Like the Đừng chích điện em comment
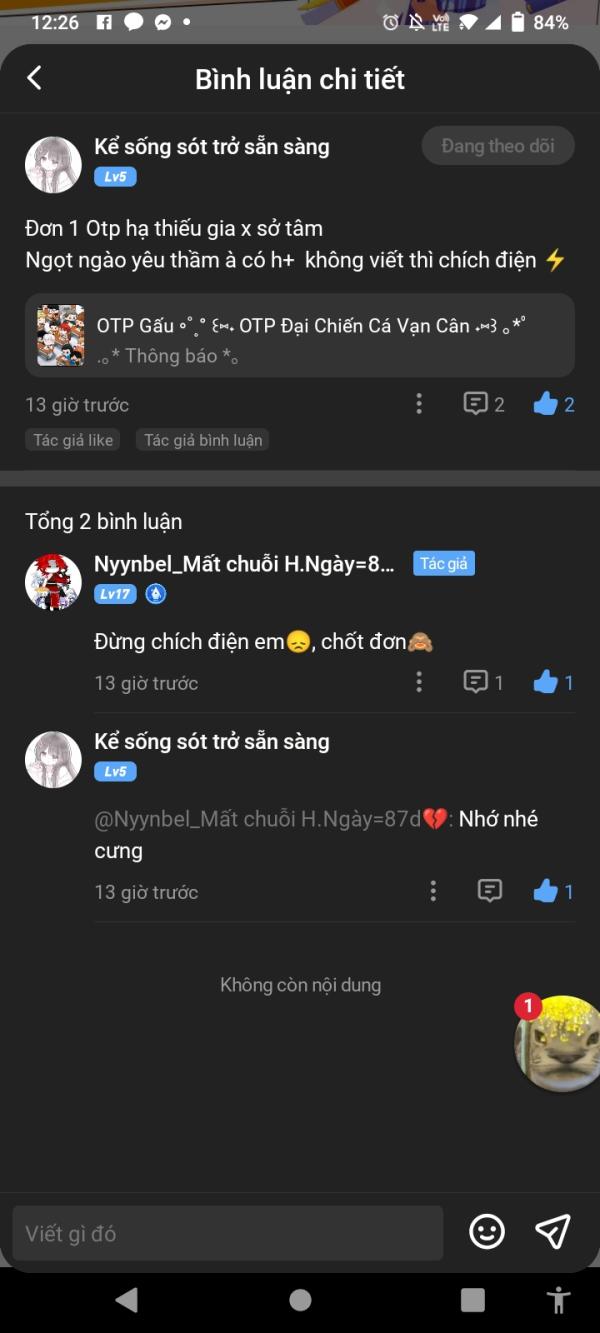This screenshot has width=600, height=1333. [553, 682]
